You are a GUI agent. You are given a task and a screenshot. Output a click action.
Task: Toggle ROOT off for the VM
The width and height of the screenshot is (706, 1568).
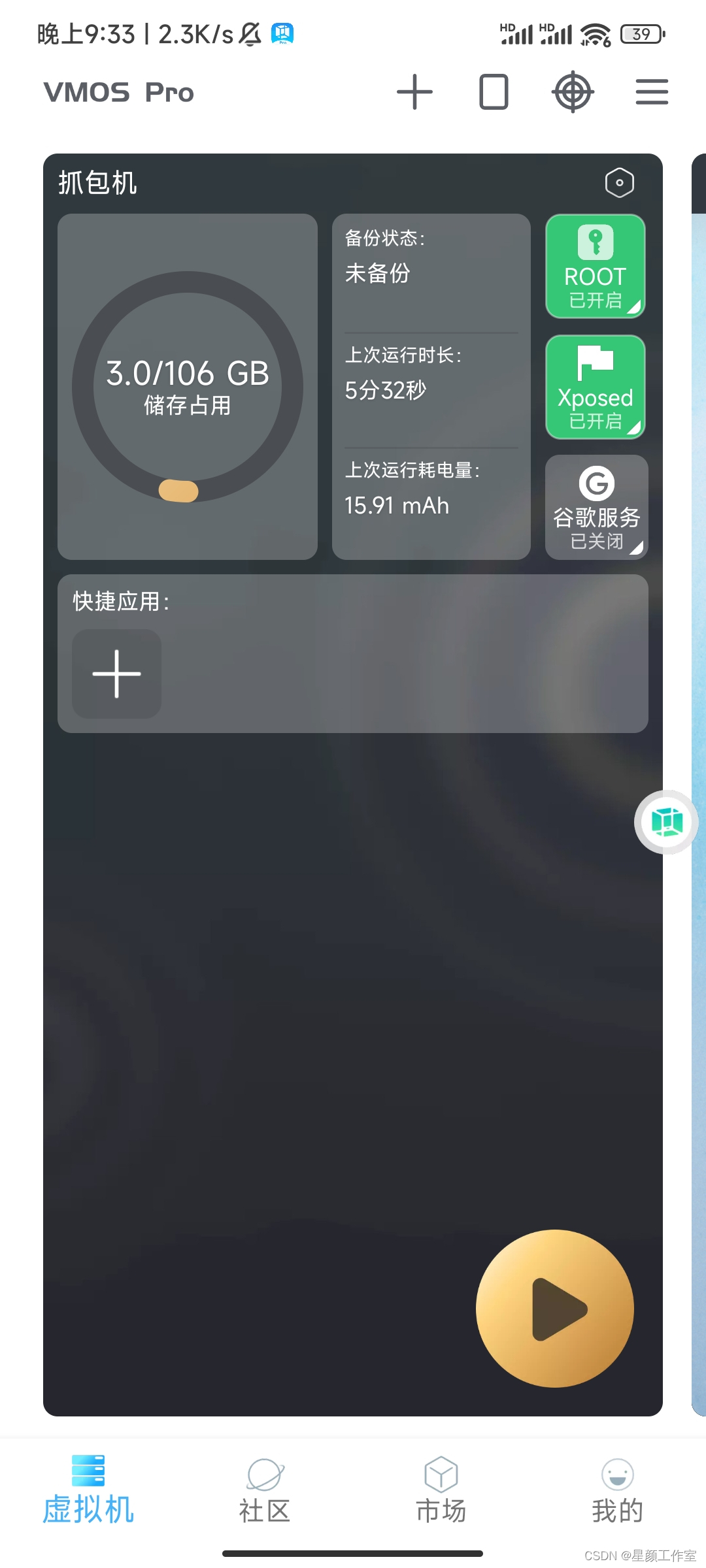(x=595, y=266)
